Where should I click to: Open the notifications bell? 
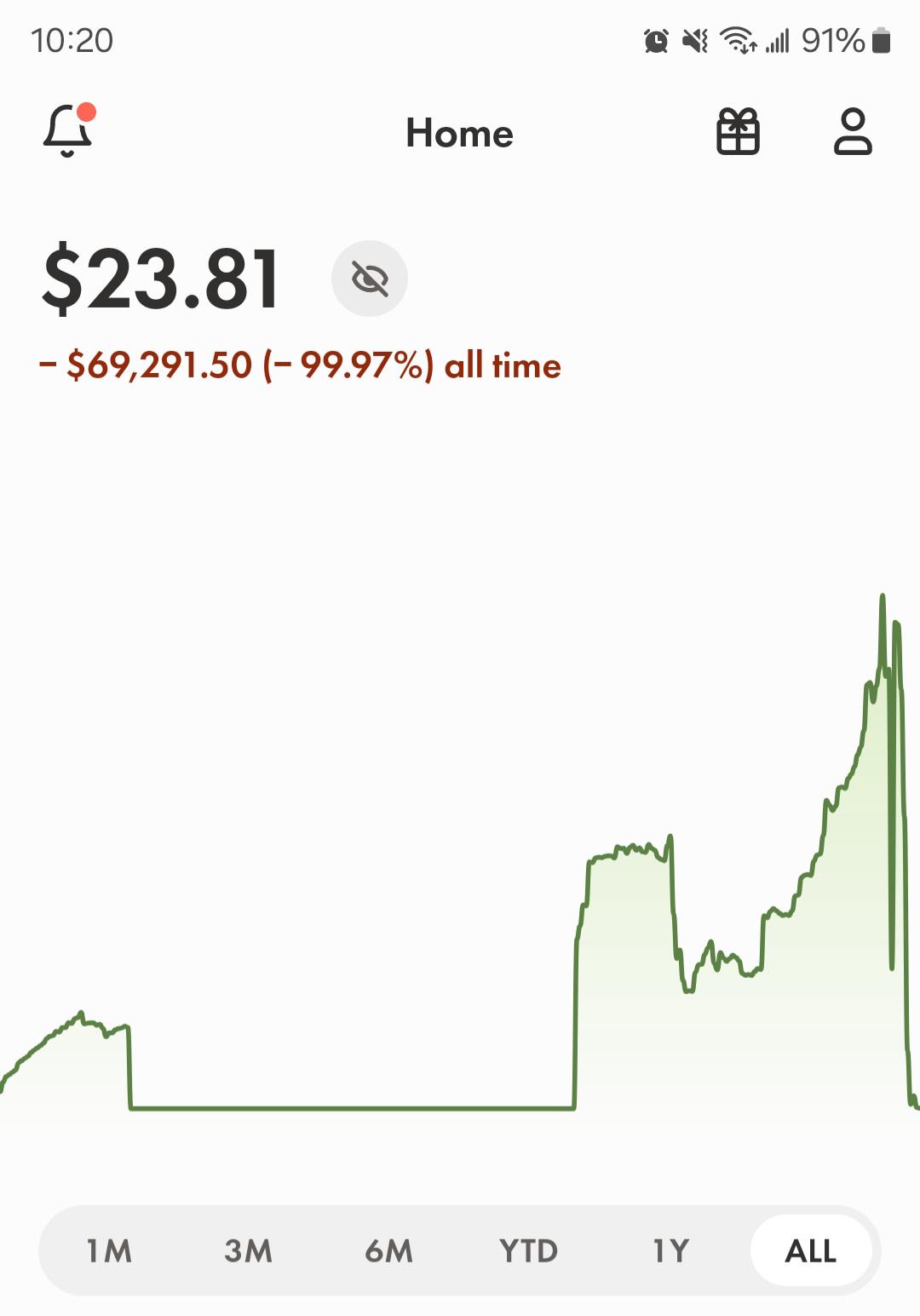click(x=67, y=131)
